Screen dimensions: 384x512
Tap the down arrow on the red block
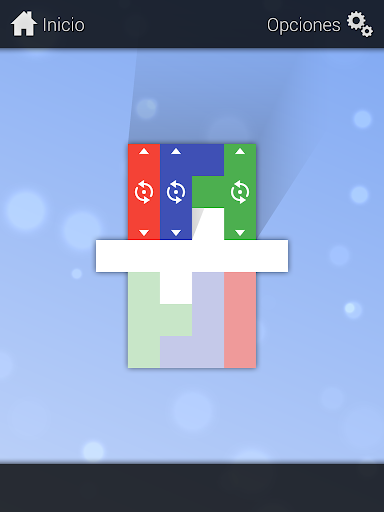[x=144, y=233]
